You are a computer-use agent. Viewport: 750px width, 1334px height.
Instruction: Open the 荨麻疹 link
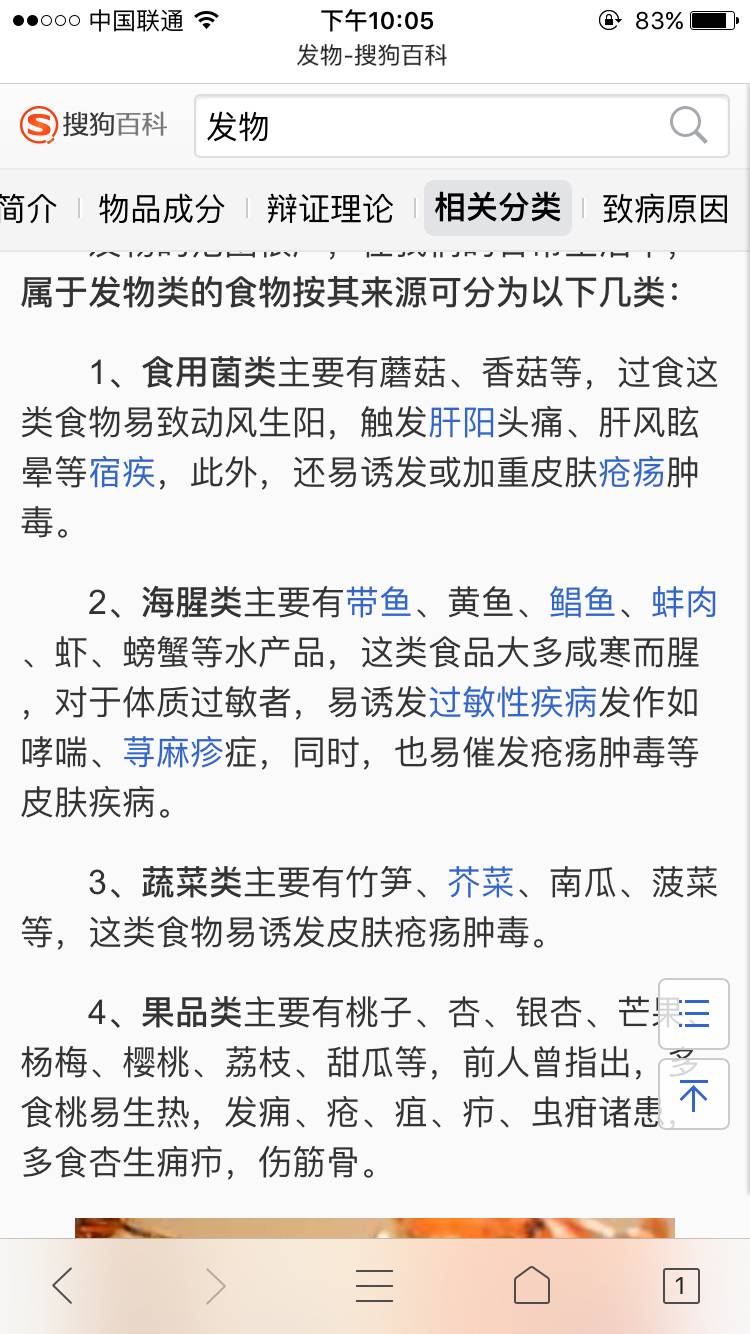172,752
